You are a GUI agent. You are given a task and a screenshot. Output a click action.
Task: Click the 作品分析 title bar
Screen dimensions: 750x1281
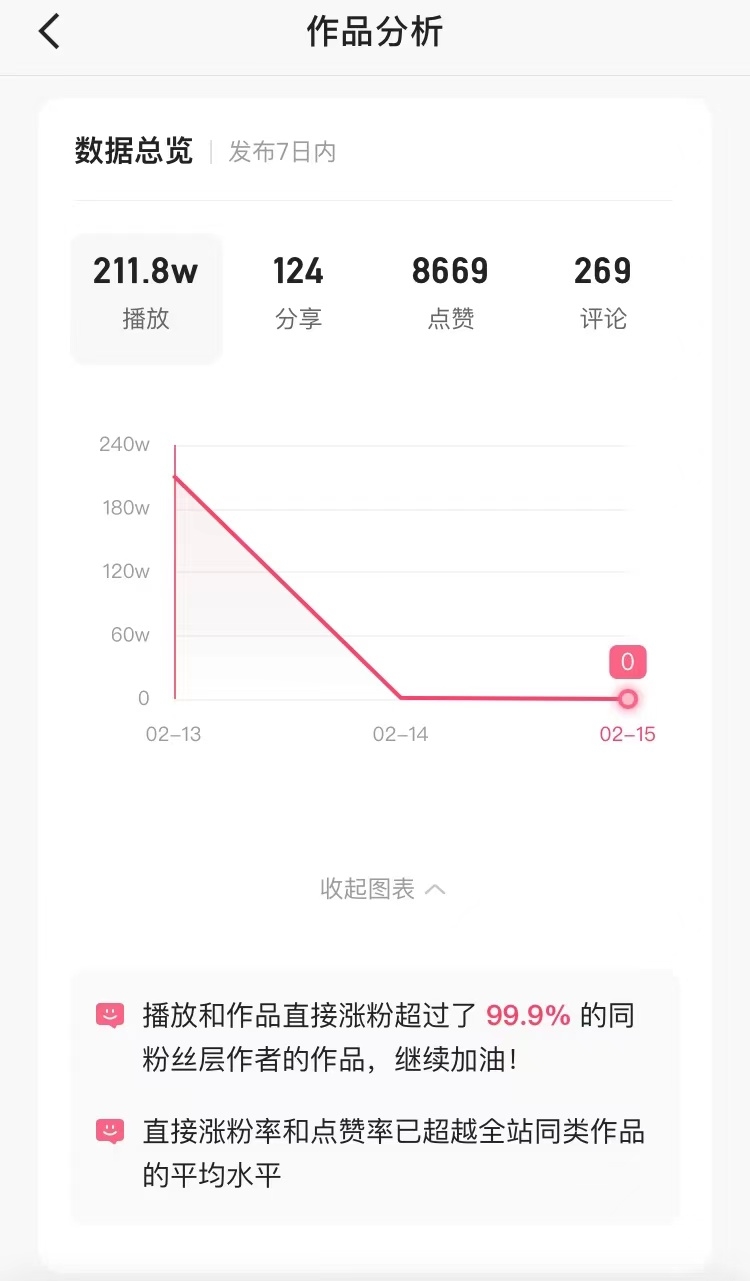(375, 31)
